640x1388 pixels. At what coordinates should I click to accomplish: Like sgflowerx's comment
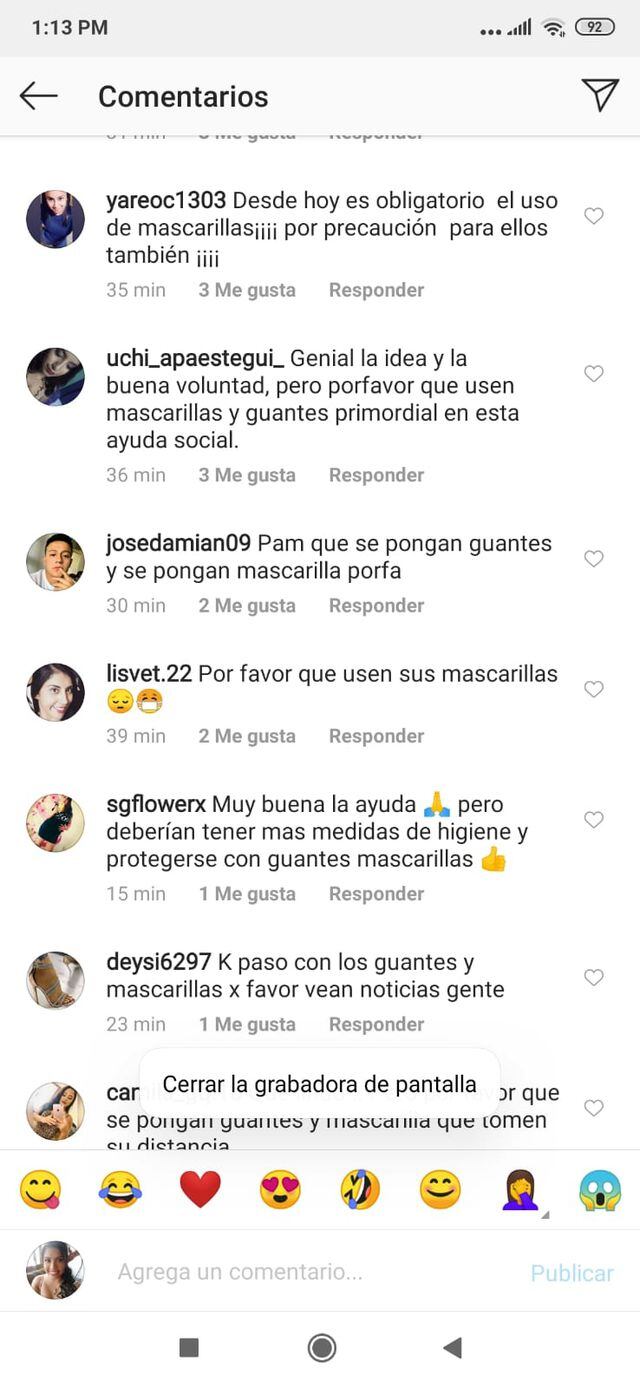pyautogui.click(x=594, y=820)
